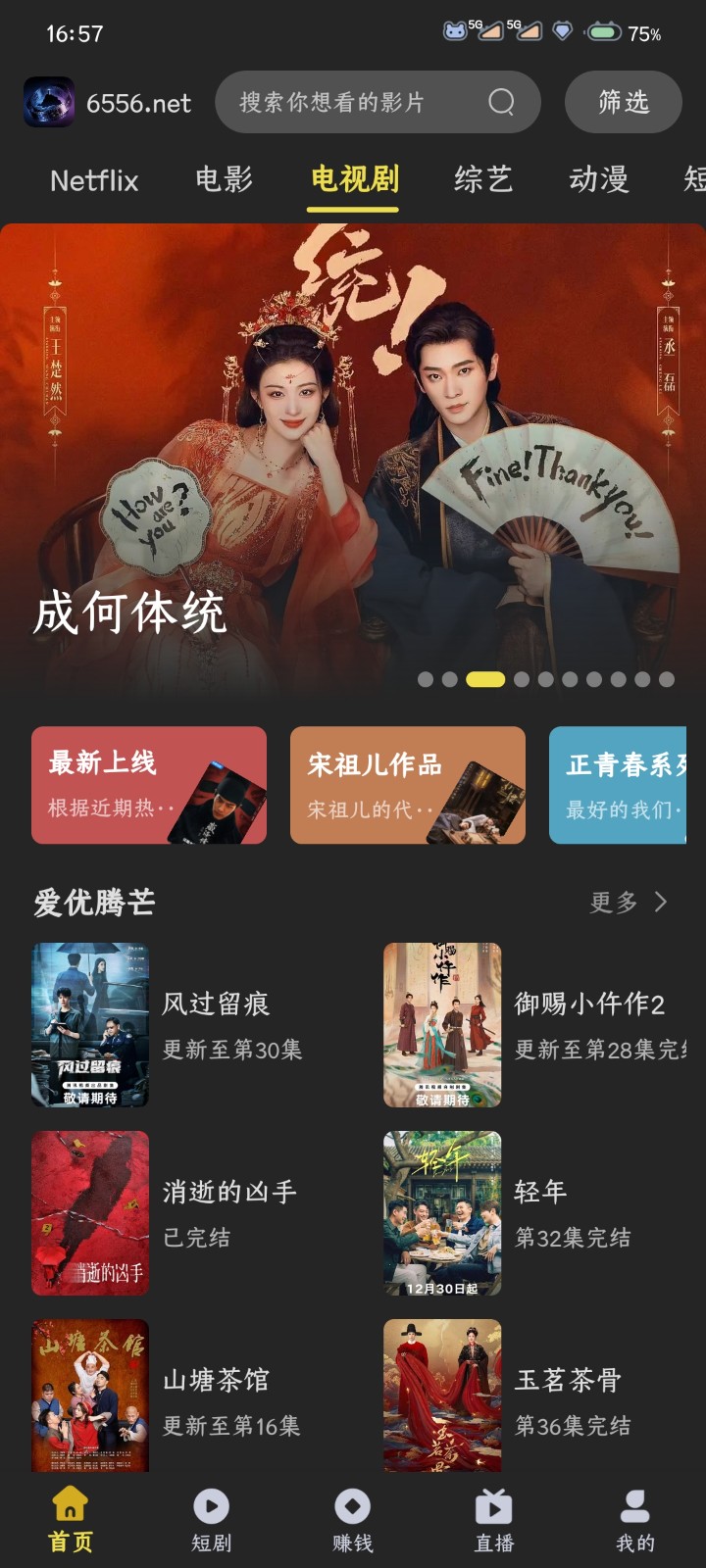Expand the 更多 chevron arrow
The height and width of the screenshot is (1568, 706).
[x=662, y=903]
